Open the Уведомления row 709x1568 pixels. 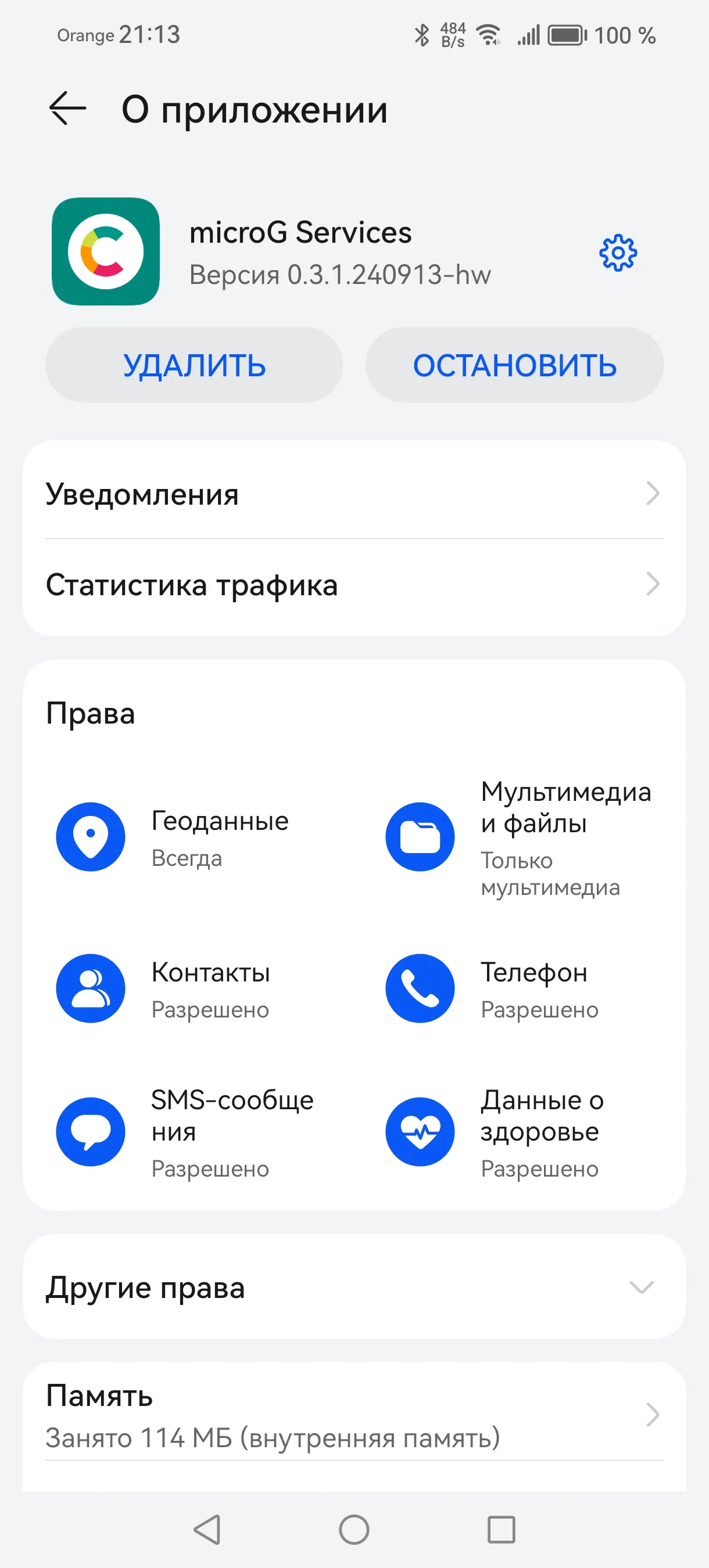354,494
